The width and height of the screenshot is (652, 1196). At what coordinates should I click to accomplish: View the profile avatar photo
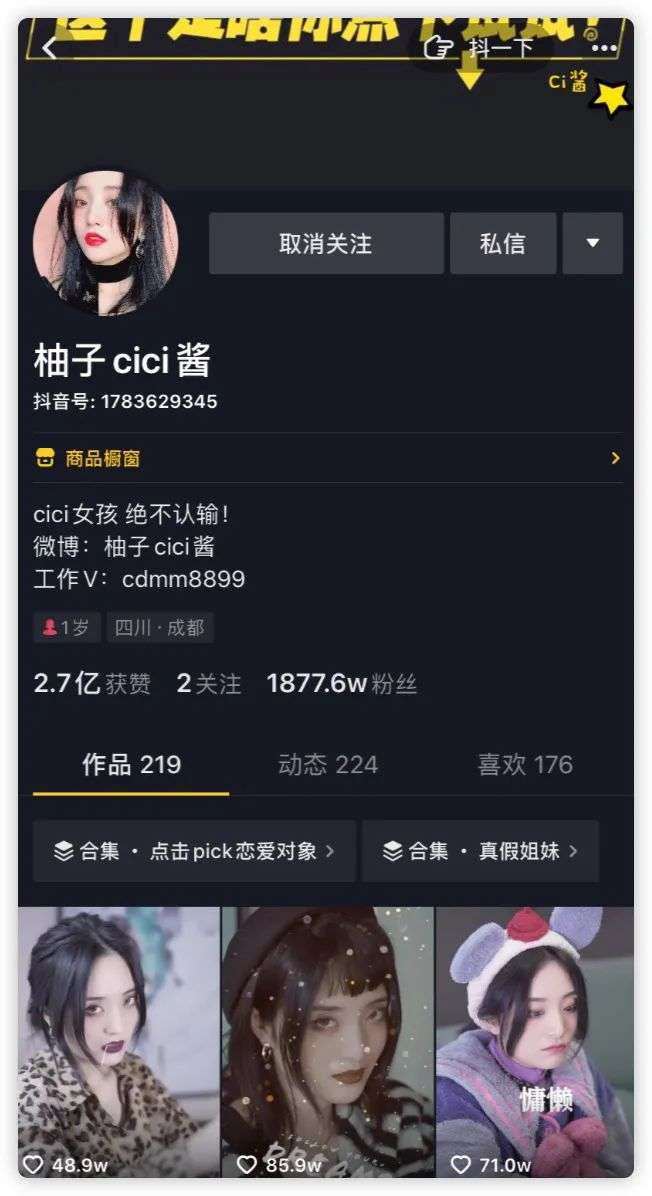click(x=106, y=243)
